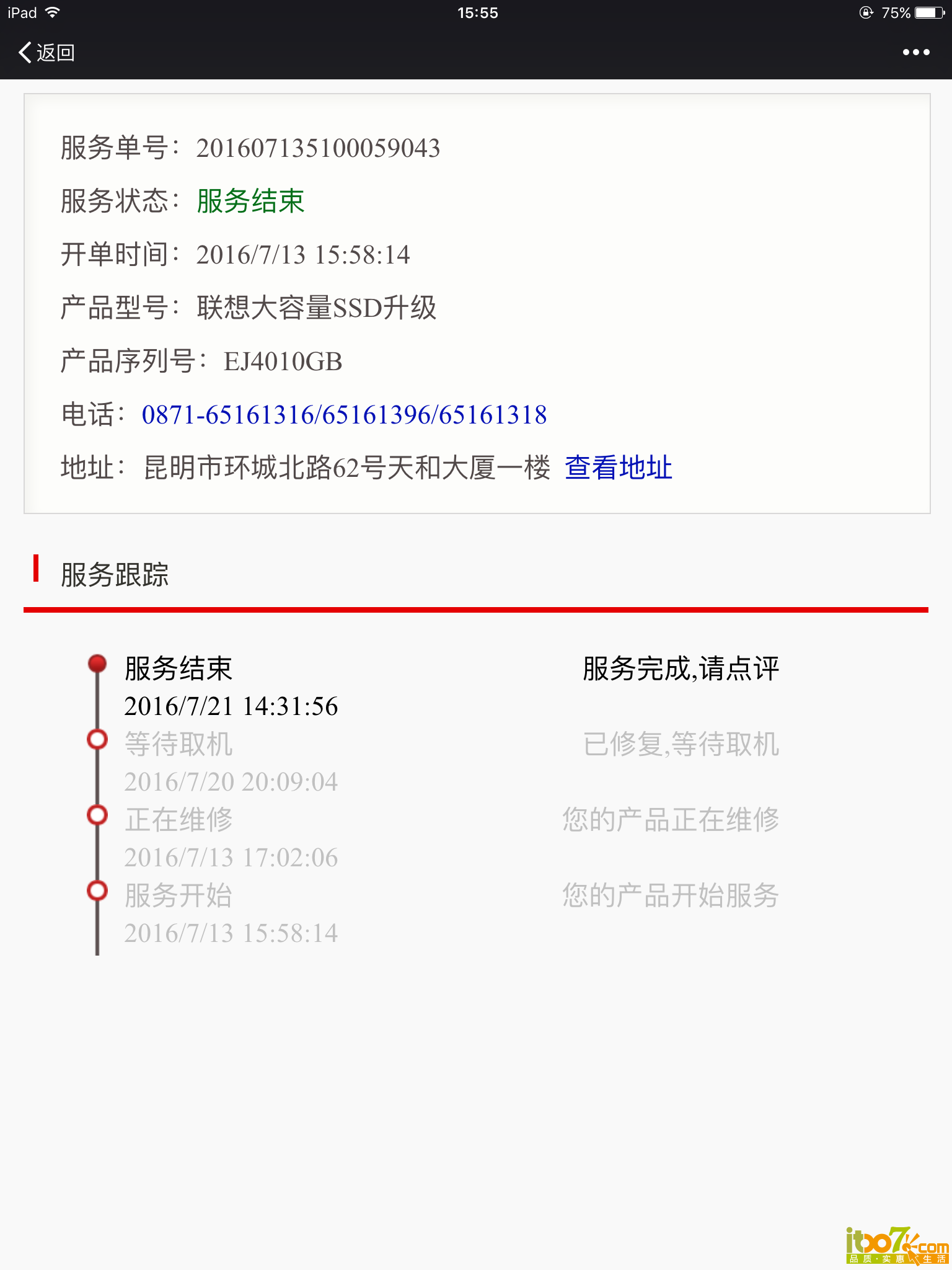Screen dimensions: 952x1270
Task: Open the 查看地址 address link
Action: click(x=618, y=468)
